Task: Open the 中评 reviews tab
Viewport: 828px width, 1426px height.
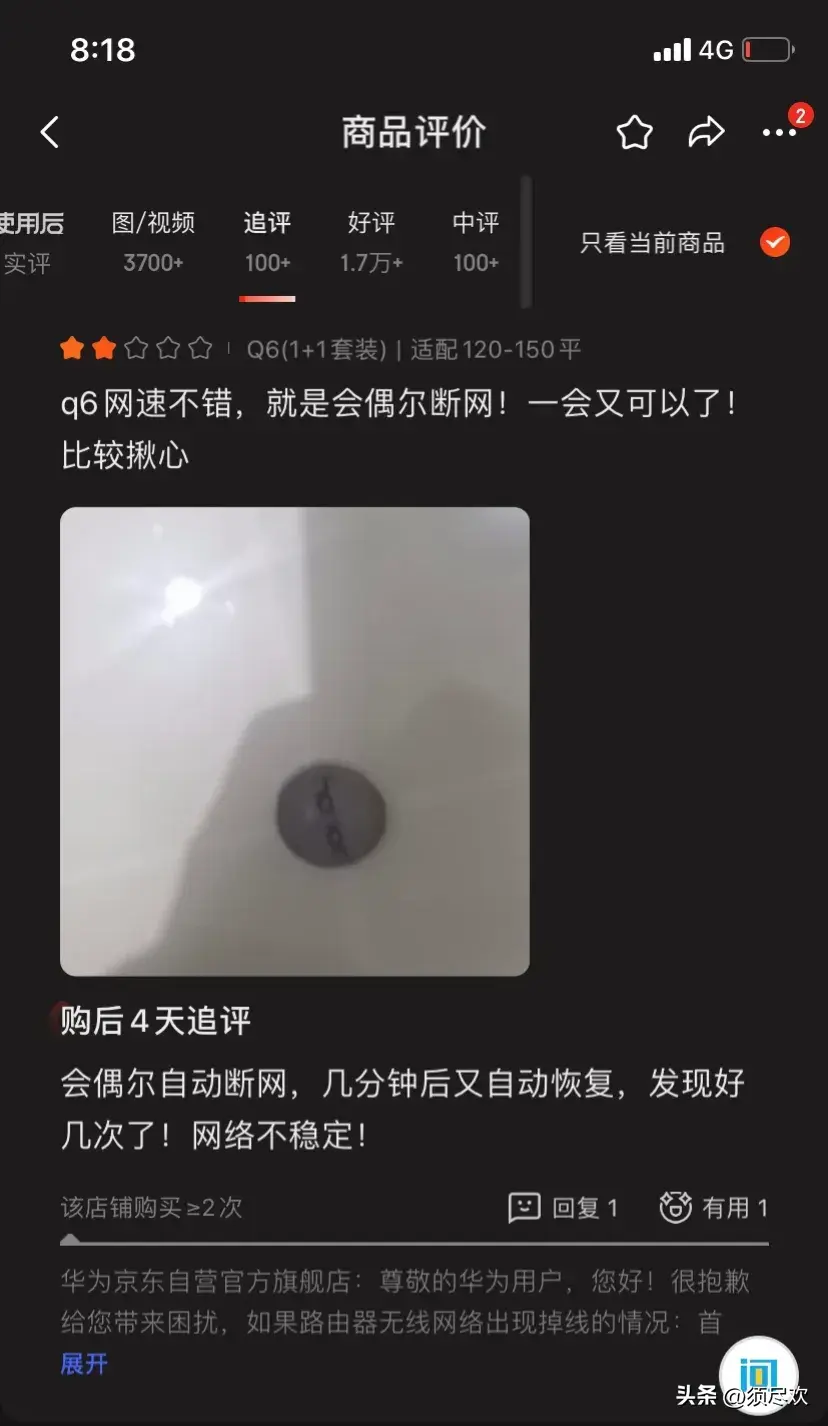Action: point(475,241)
